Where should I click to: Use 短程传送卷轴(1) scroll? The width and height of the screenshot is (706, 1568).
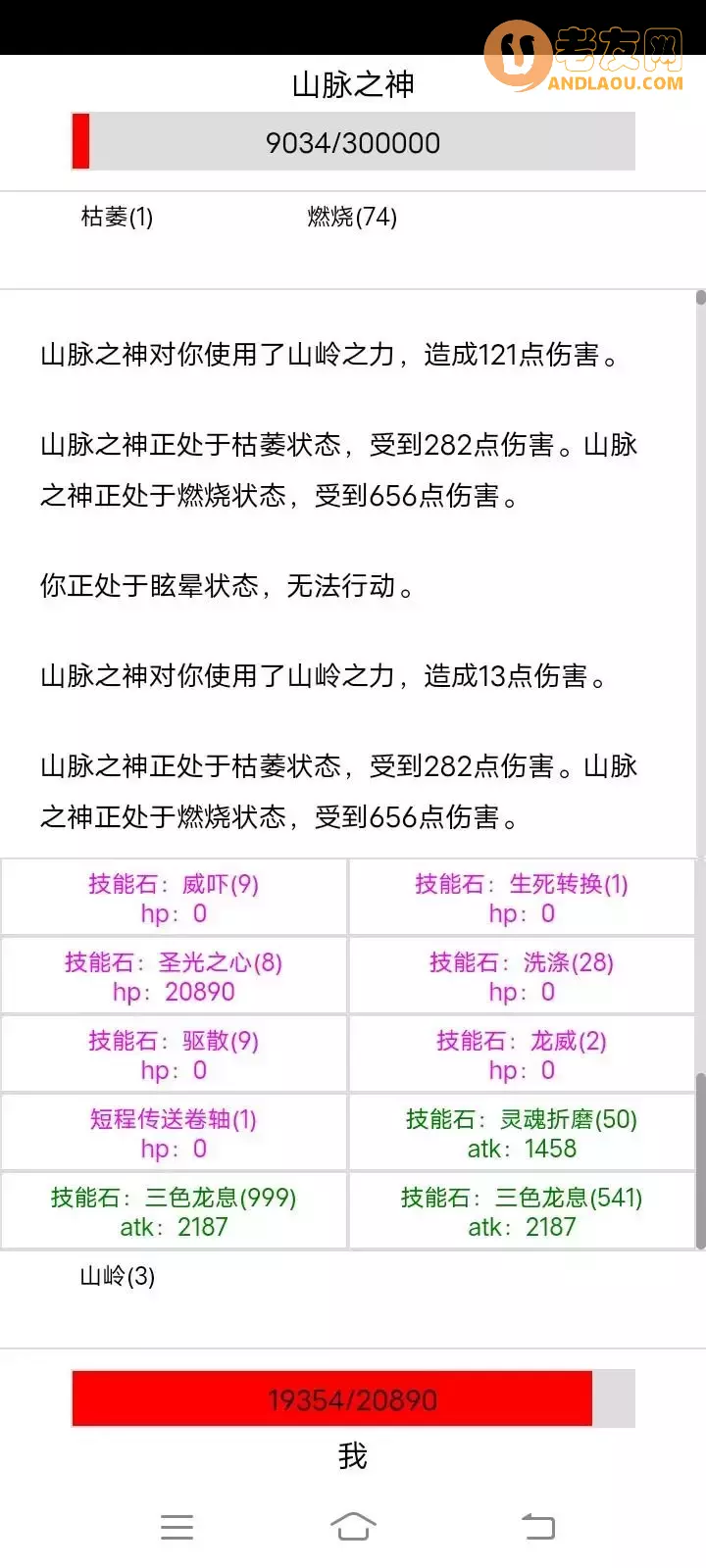click(x=174, y=1132)
